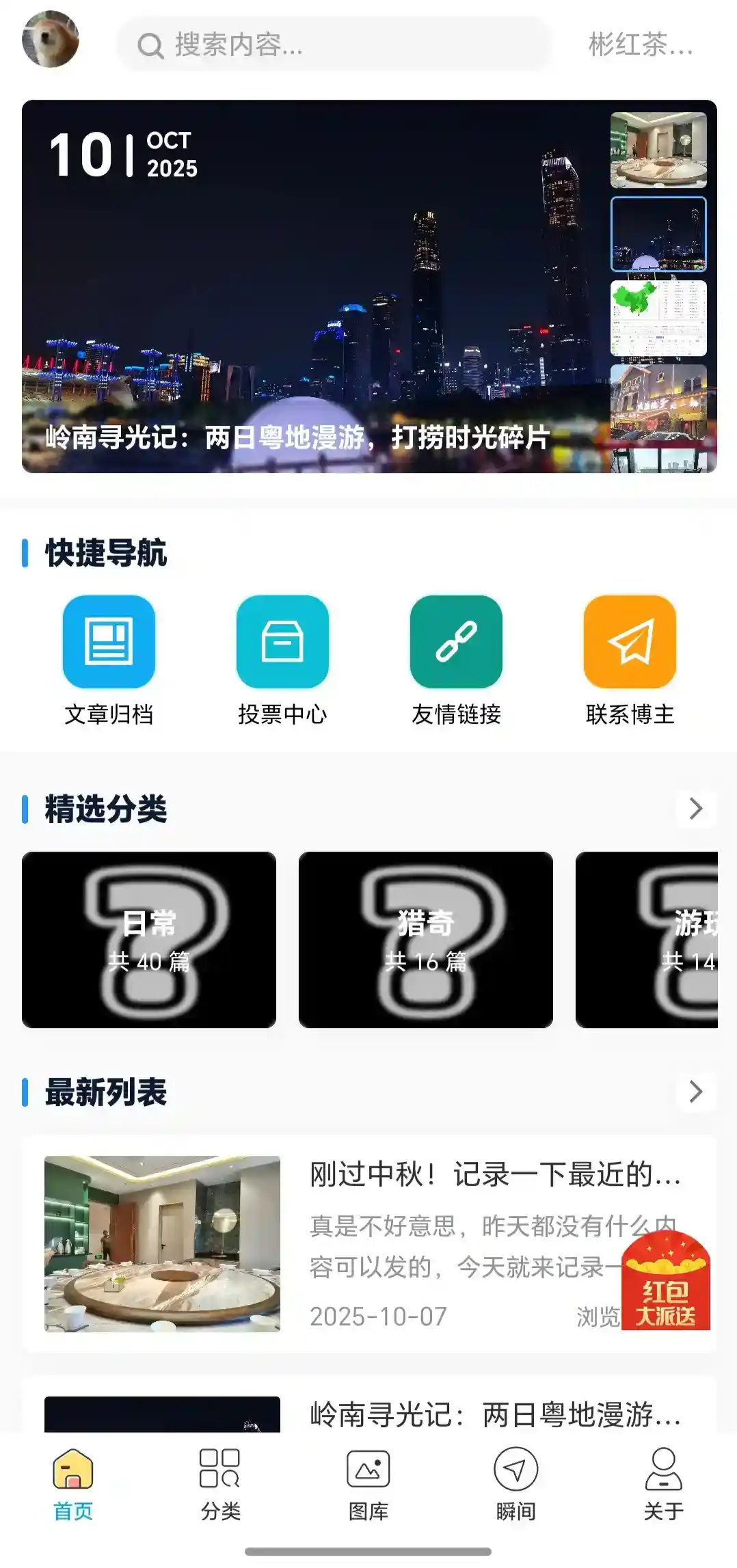This screenshot has height=1568, width=737.
Task: View more of 最新列表 via arrow
Action: (695, 1092)
